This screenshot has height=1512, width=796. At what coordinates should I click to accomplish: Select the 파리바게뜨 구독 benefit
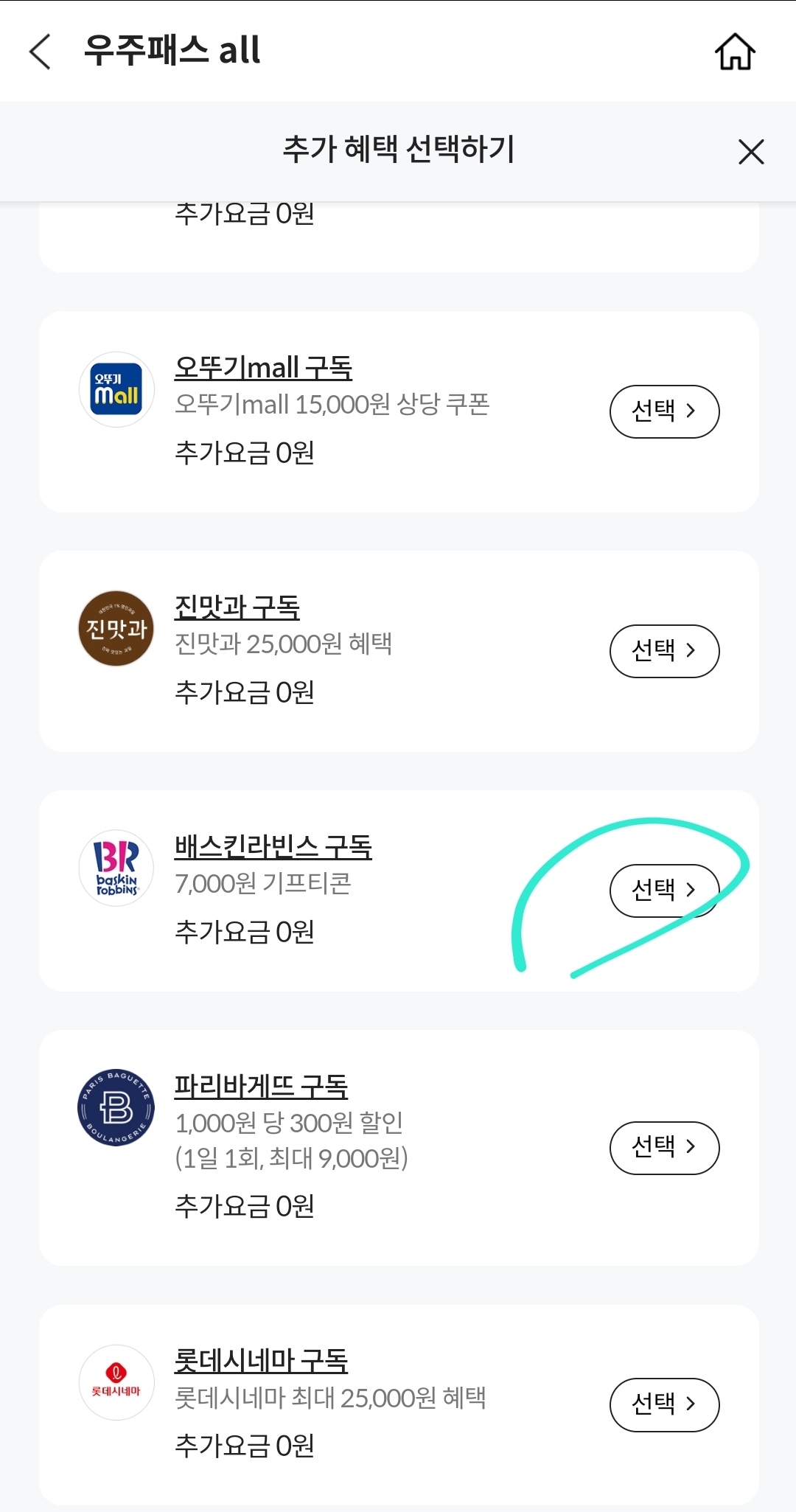tap(664, 1148)
